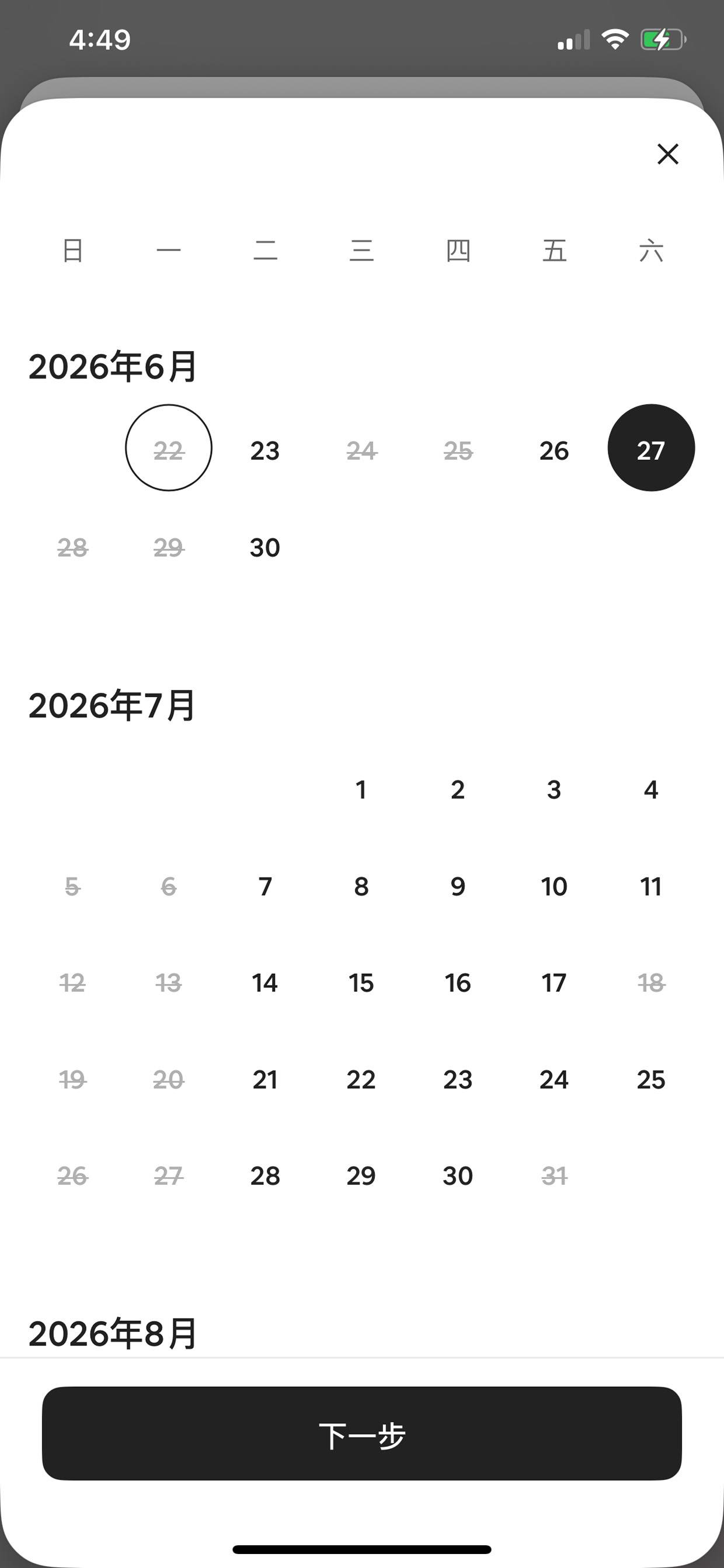Pick July 4 on the calendar
This screenshot has height=1568, width=724.
pos(651,789)
